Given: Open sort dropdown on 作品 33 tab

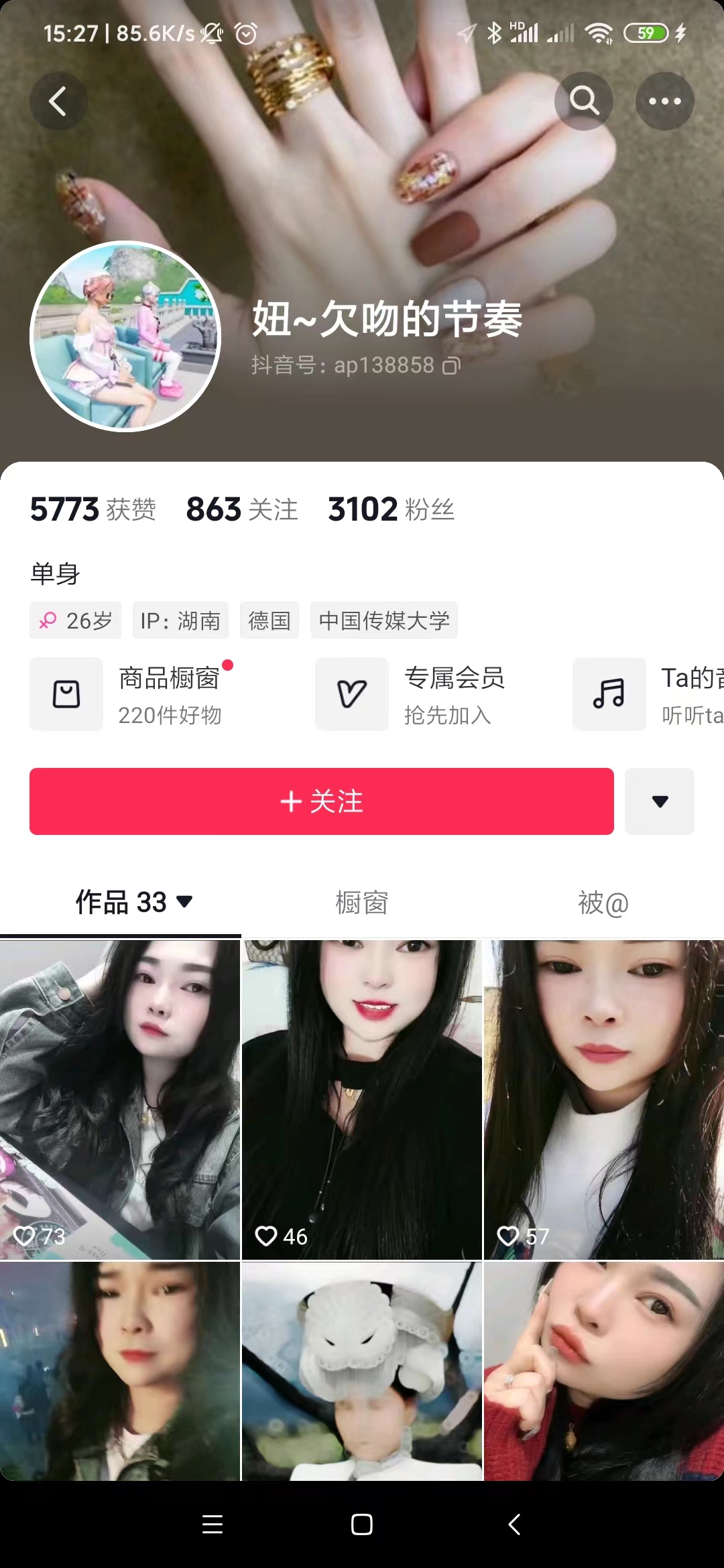Looking at the screenshot, I should click(184, 902).
